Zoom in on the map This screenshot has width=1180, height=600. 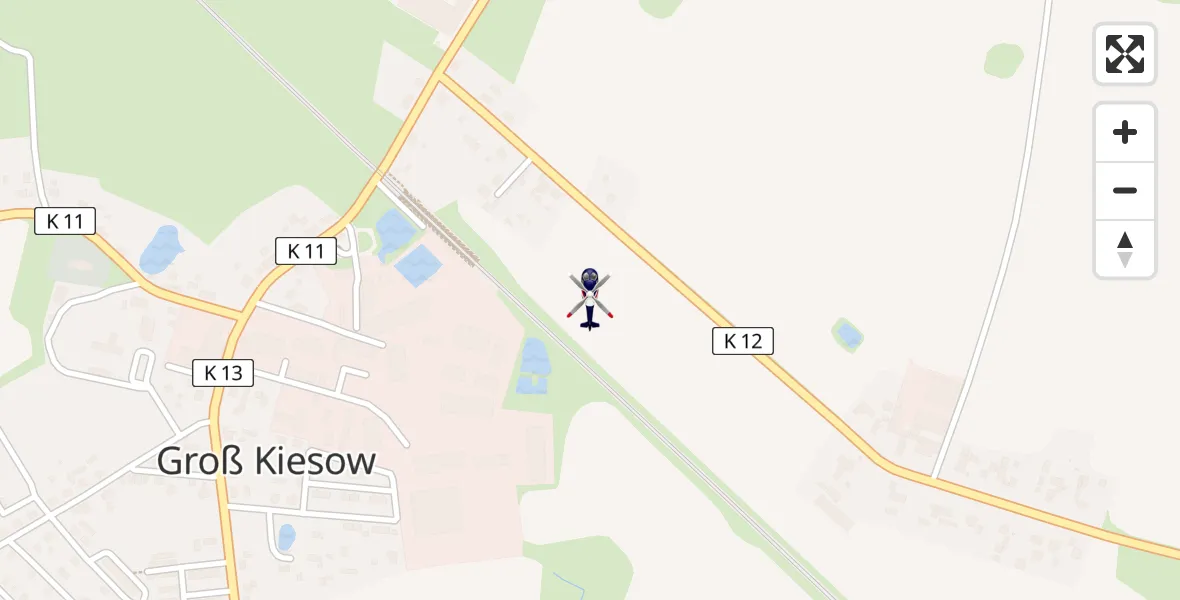(1125, 132)
